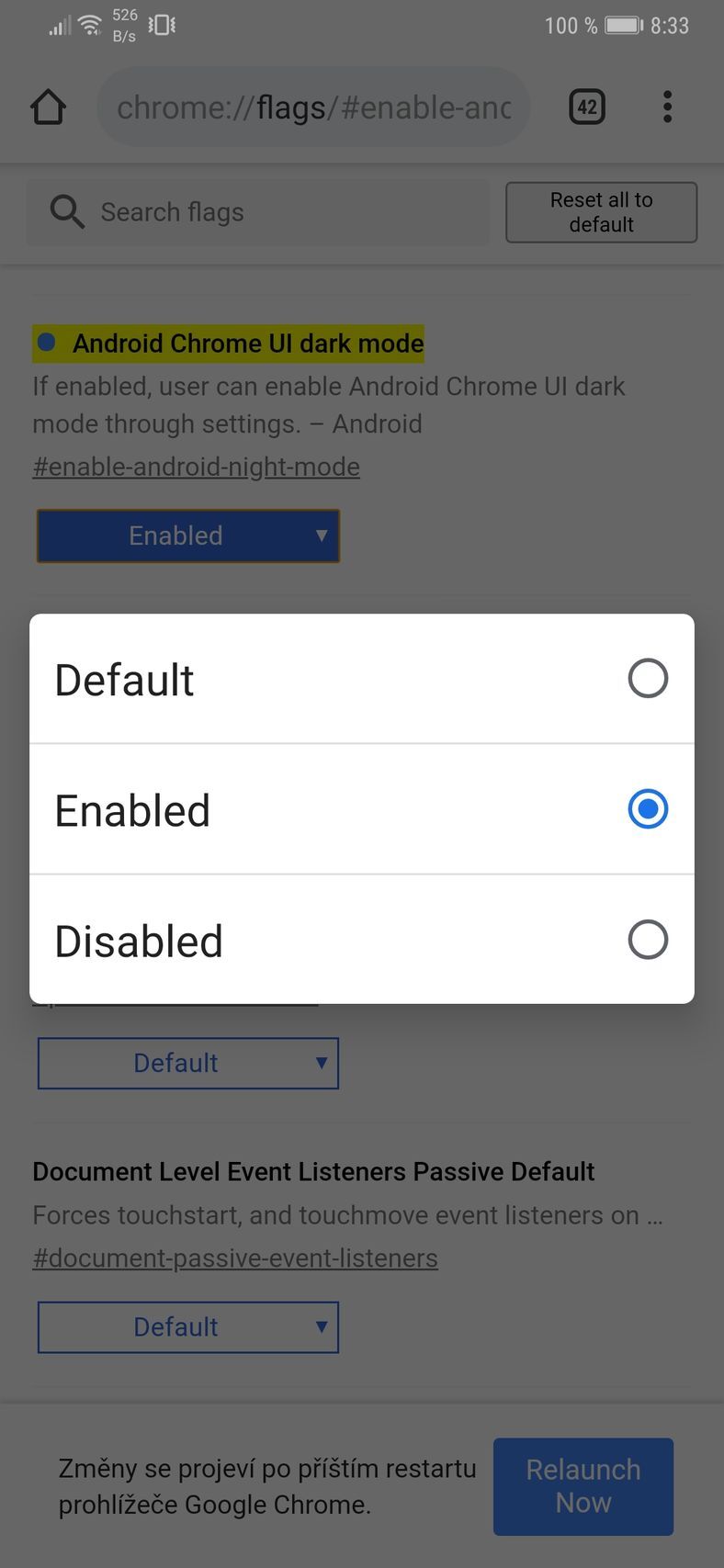Open the tab switcher showing 42 tabs
Screen dimensions: 724x1568
coord(587,107)
